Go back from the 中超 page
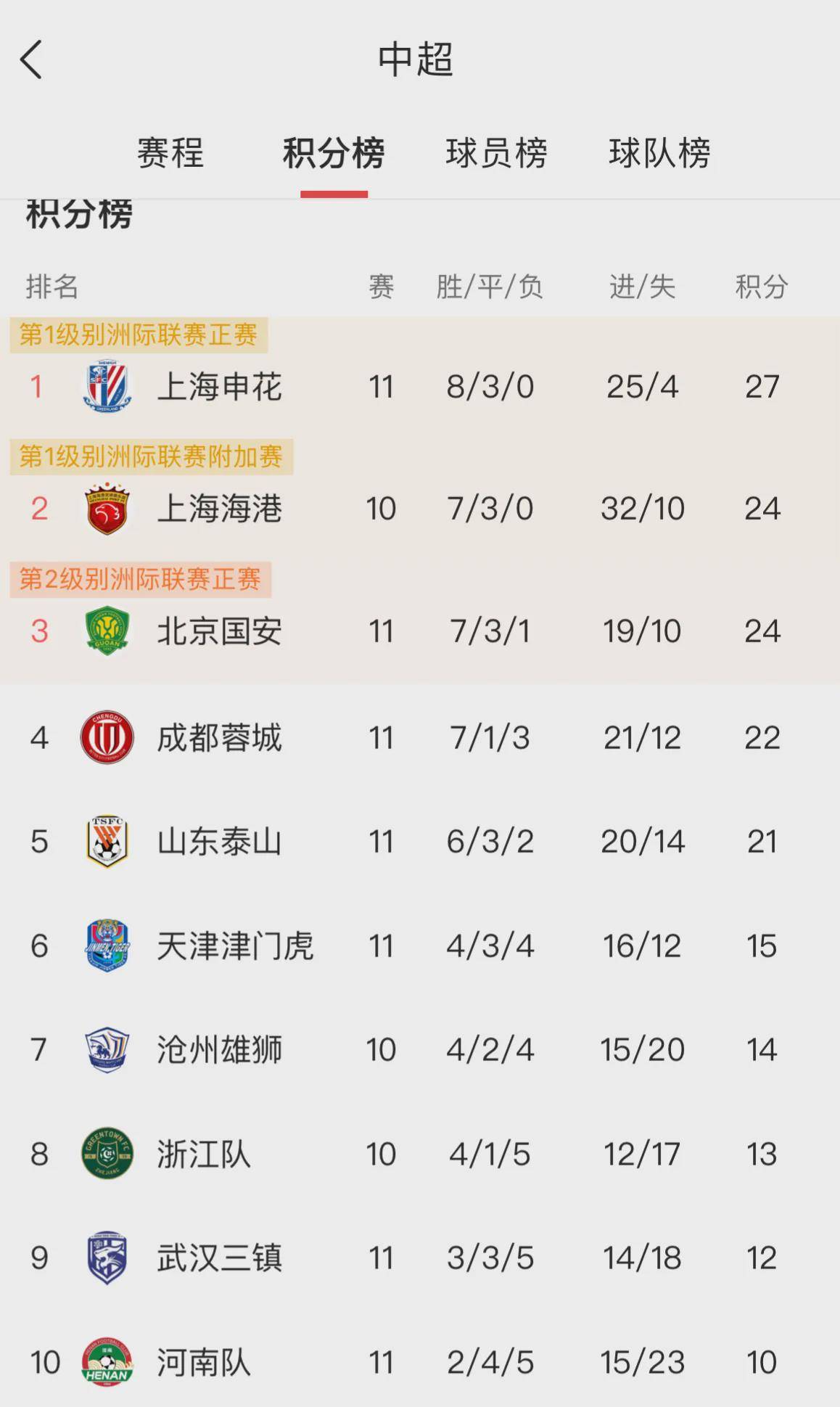The width and height of the screenshot is (840, 1407). (x=32, y=60)
